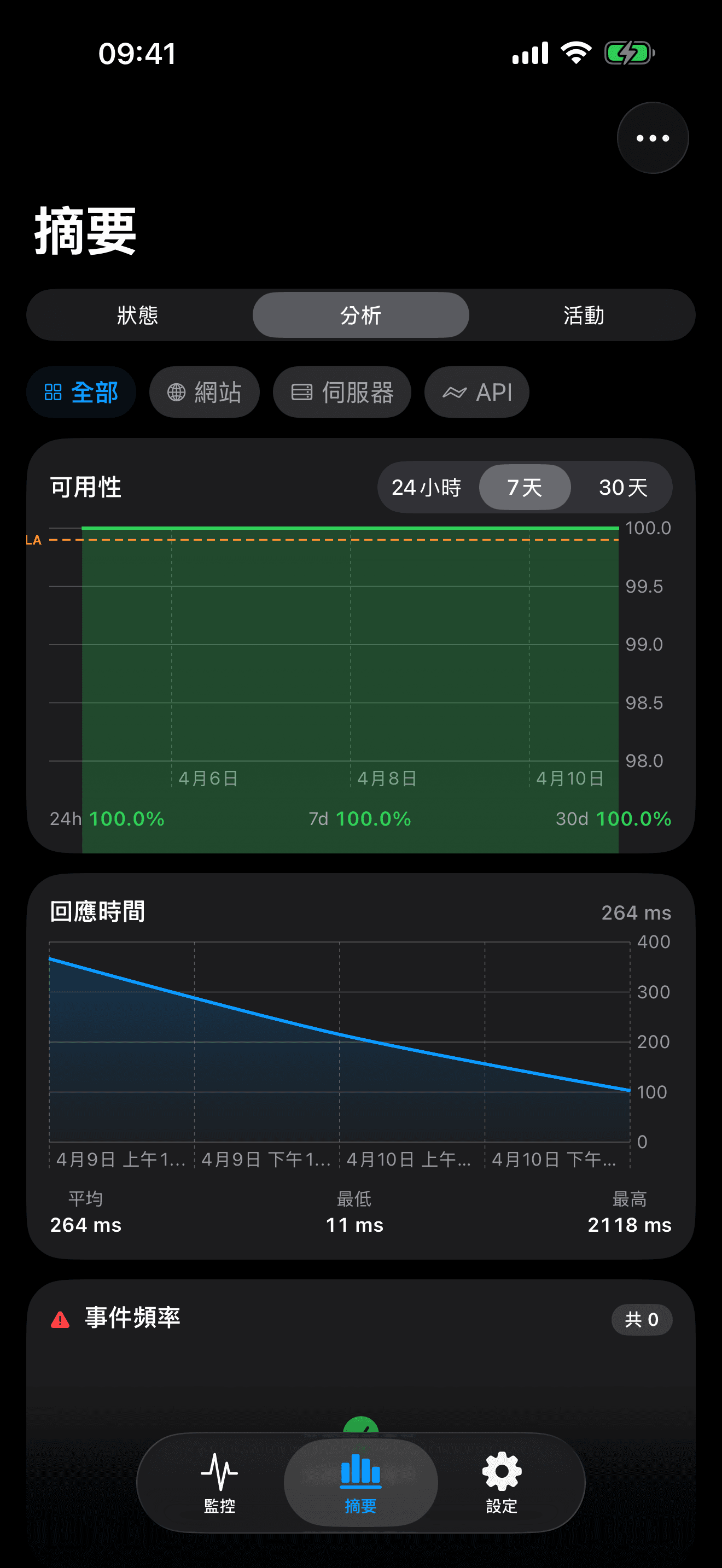This screenshot has width=722, height=1568.
Task: Tap the 最高 2118 ms response value
Action: [x=630, y=1225]
